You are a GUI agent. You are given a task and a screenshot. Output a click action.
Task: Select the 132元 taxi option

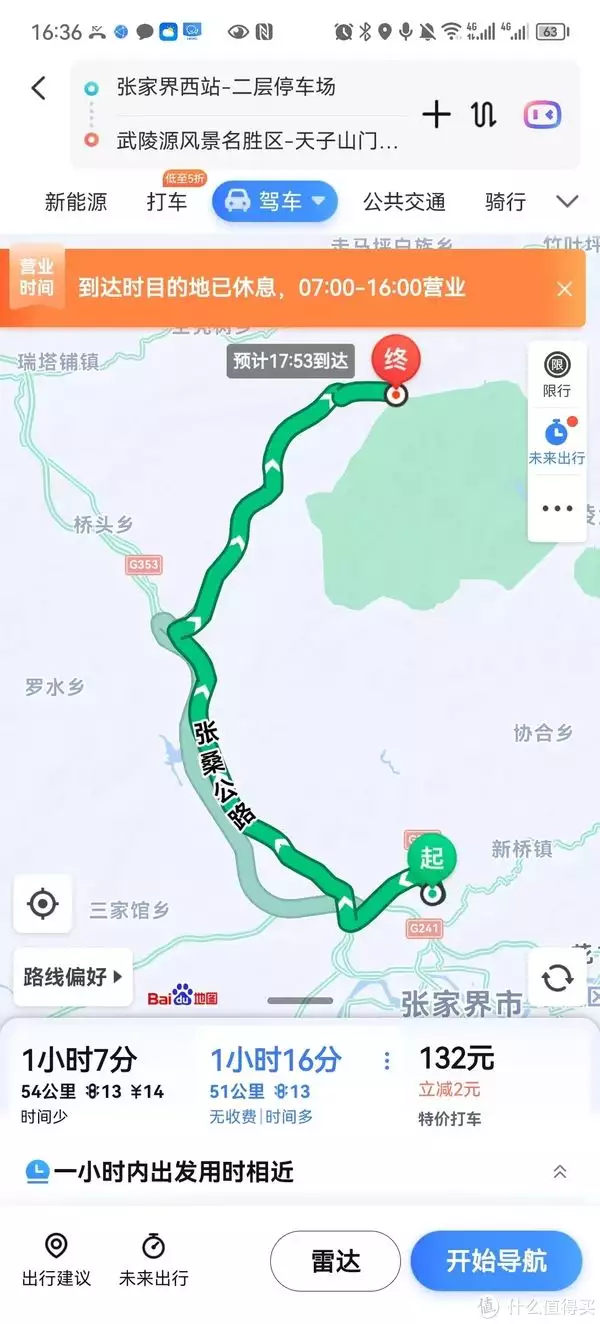pos(457,1073)
